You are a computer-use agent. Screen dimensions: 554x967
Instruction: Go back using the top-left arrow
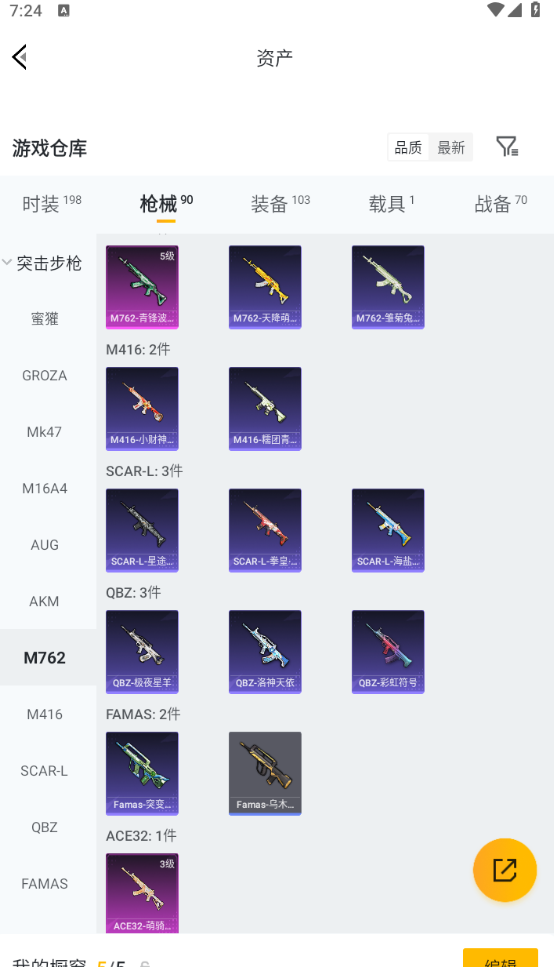20,57
